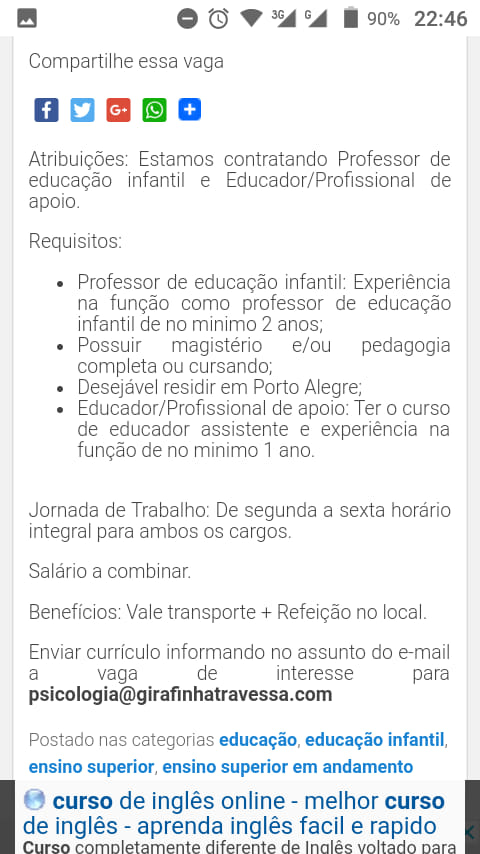The height and width of the screenshot is (854, 480).
Task: Open the educação infantil category
Action: [x=375, y=740]
